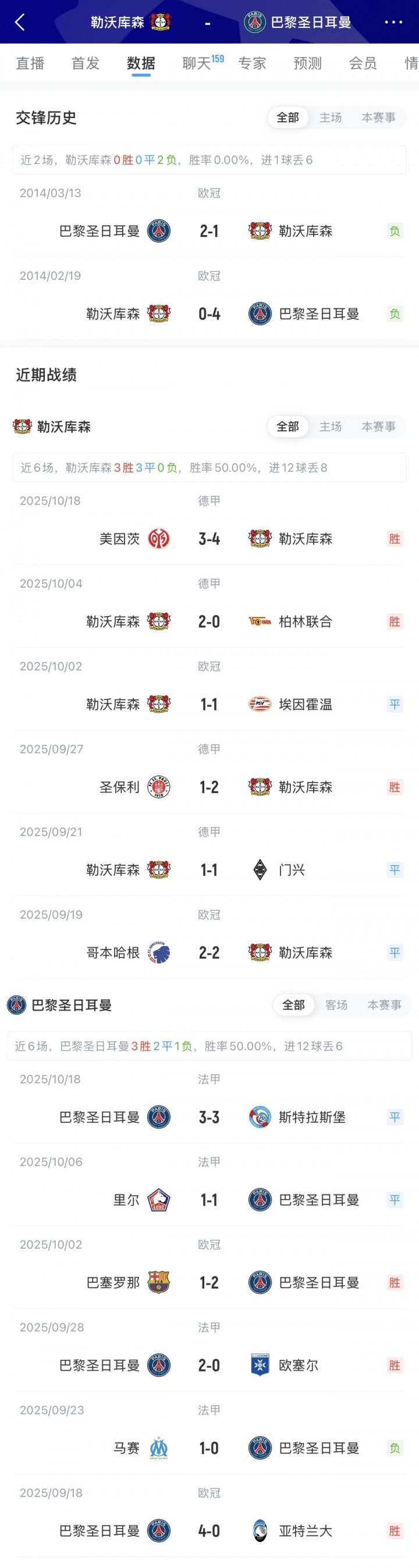Show 勒沃库森 recent 本赛事 matches only
Viewport: 419px width, 1568px height.
coord(378,426)
